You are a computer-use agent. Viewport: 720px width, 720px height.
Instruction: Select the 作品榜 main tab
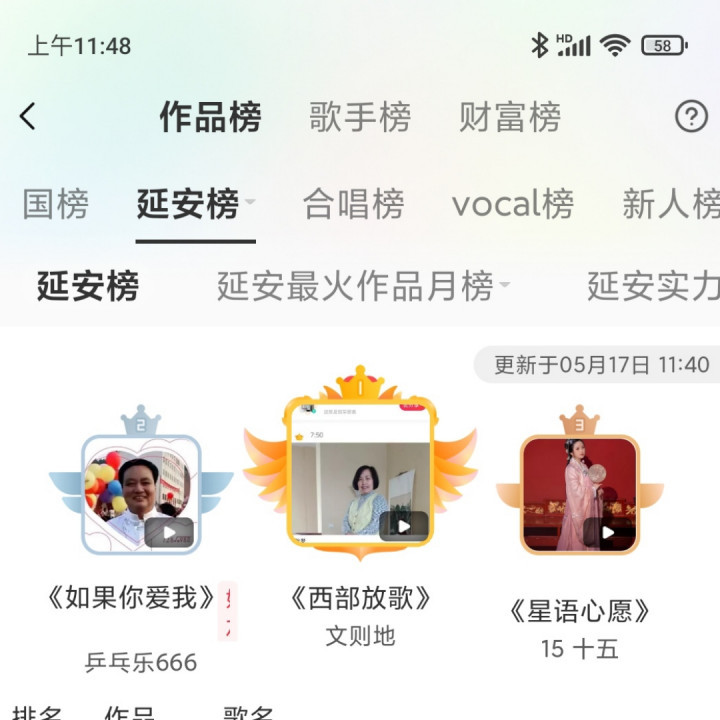coord(210,118)
